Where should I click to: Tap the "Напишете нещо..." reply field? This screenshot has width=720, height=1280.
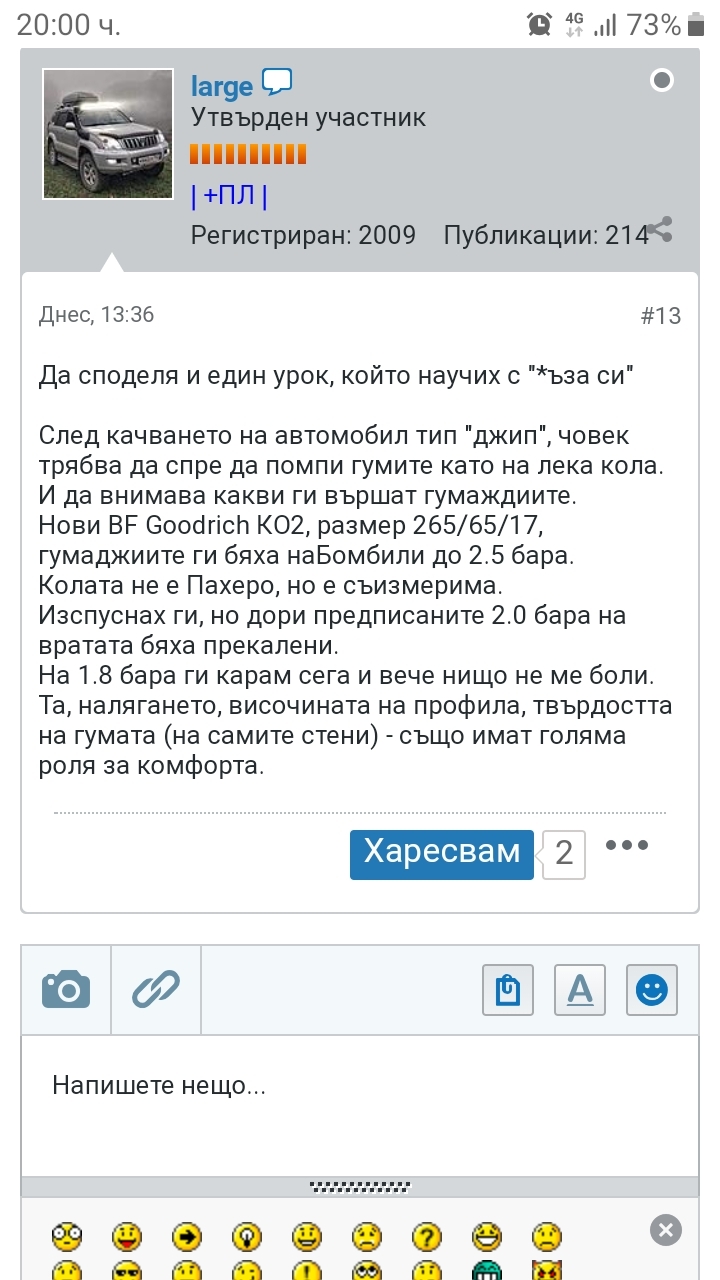(x=360, y=1086)
